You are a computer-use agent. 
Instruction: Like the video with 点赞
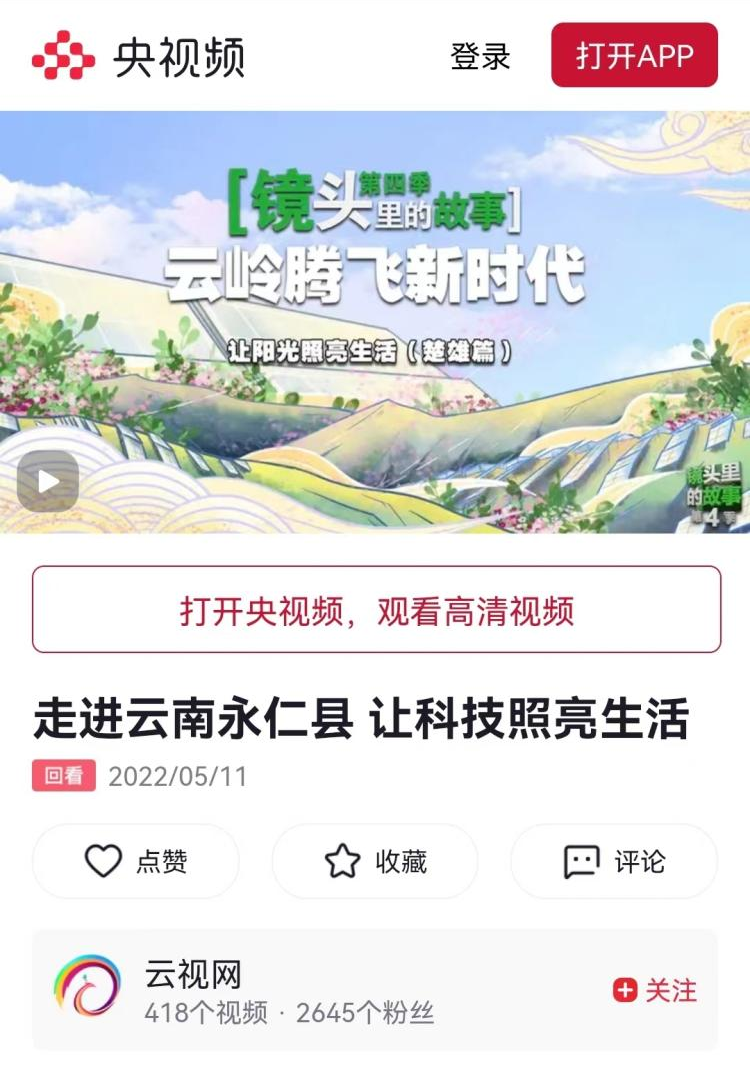(136, 861)
